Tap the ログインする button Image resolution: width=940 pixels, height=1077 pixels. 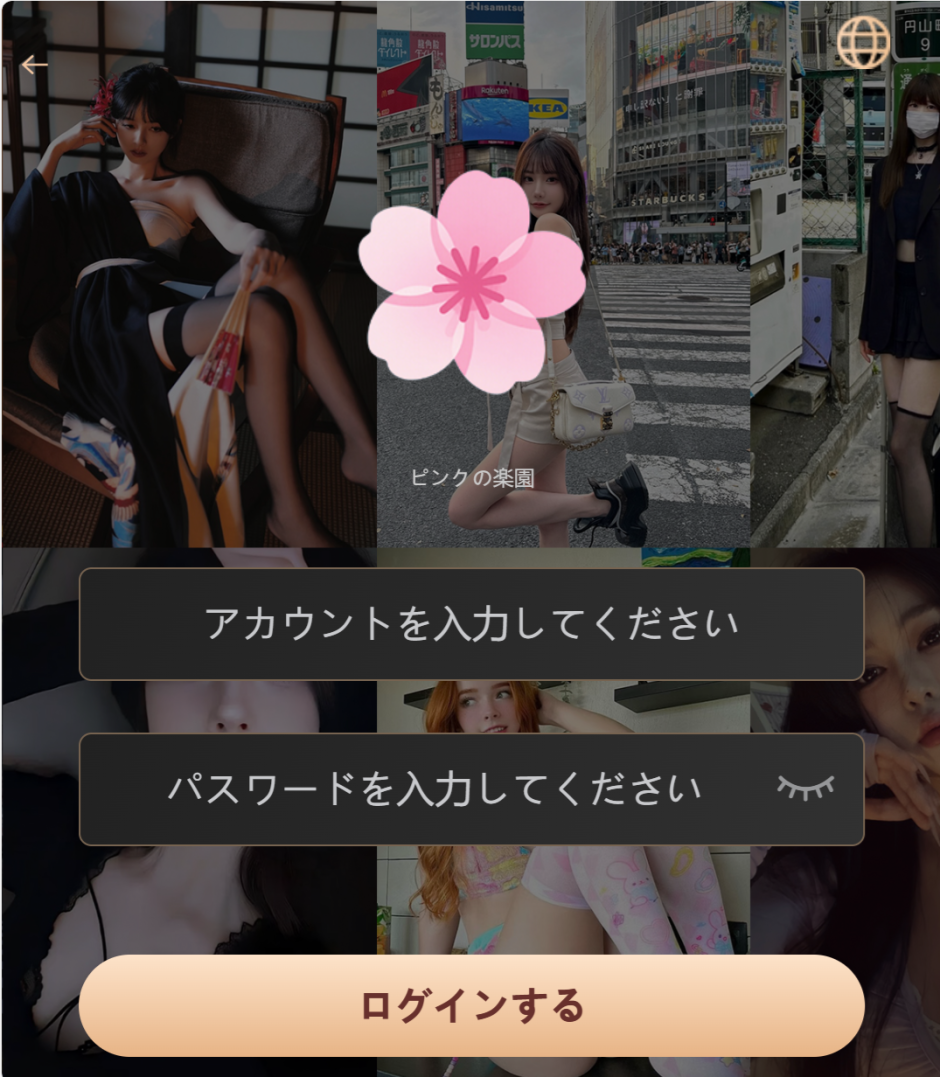[471, 1005]
